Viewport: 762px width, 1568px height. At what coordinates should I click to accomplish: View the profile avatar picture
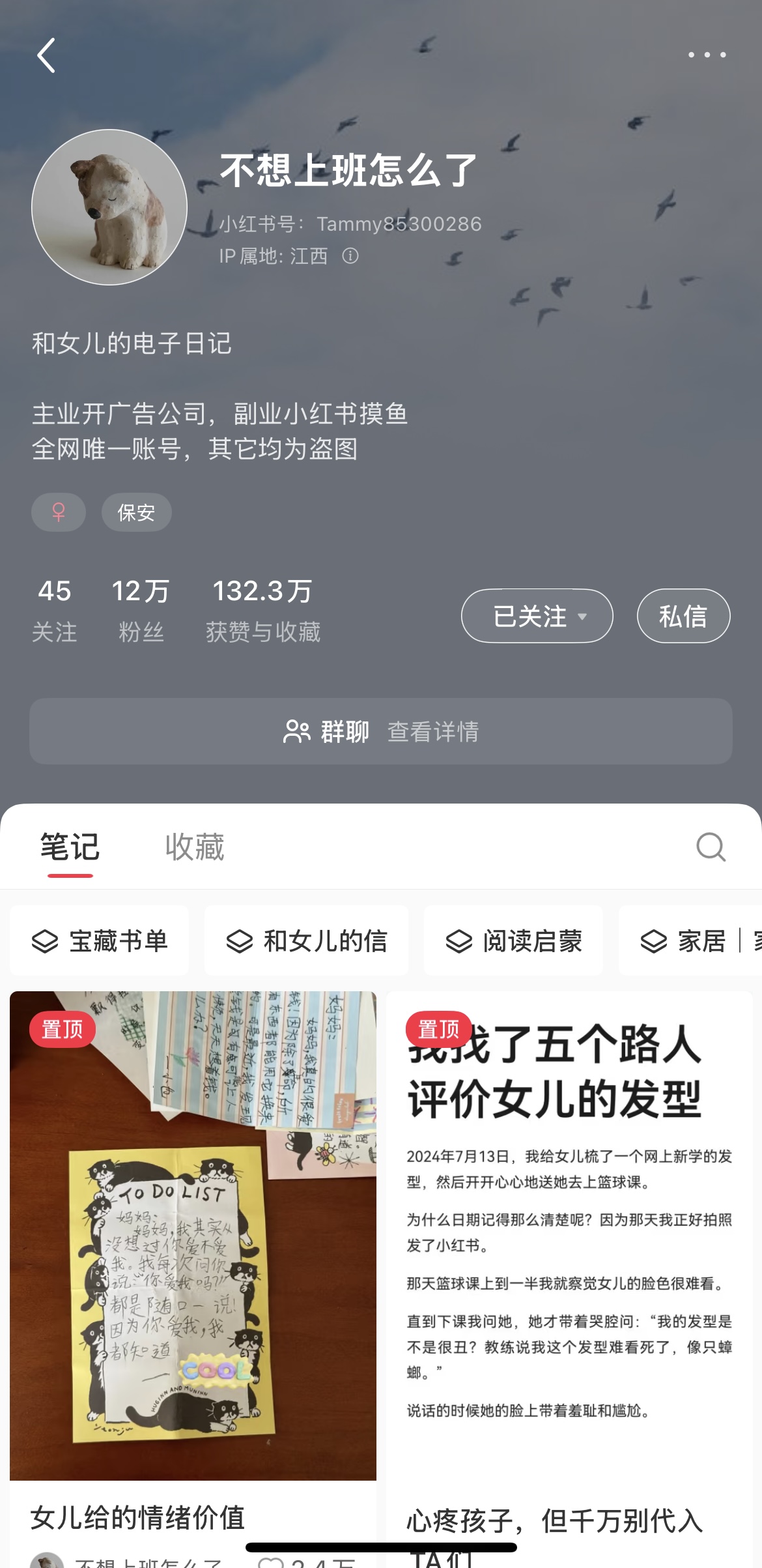tap(109, 207)
